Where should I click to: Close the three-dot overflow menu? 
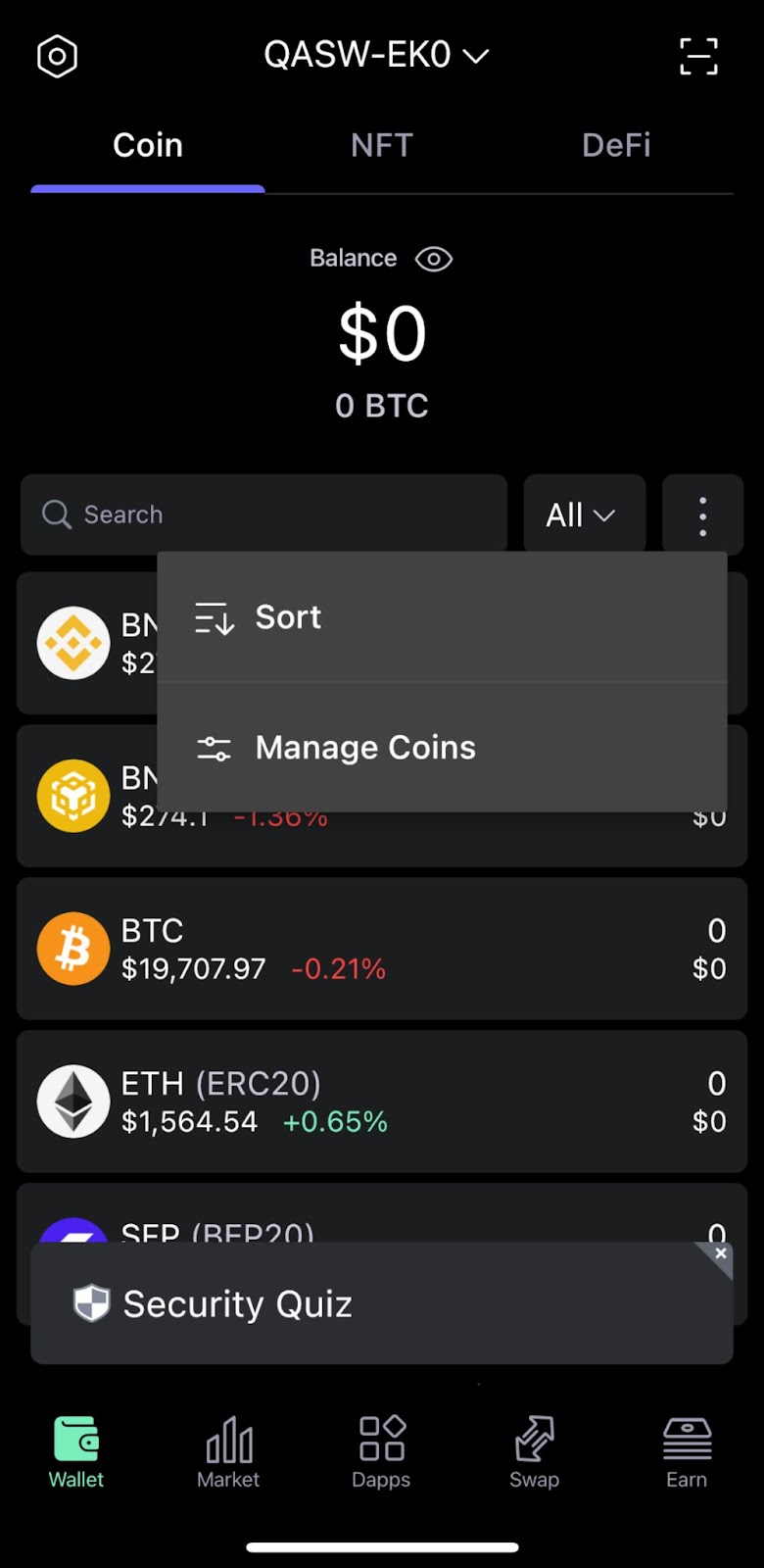click(702, 514)
